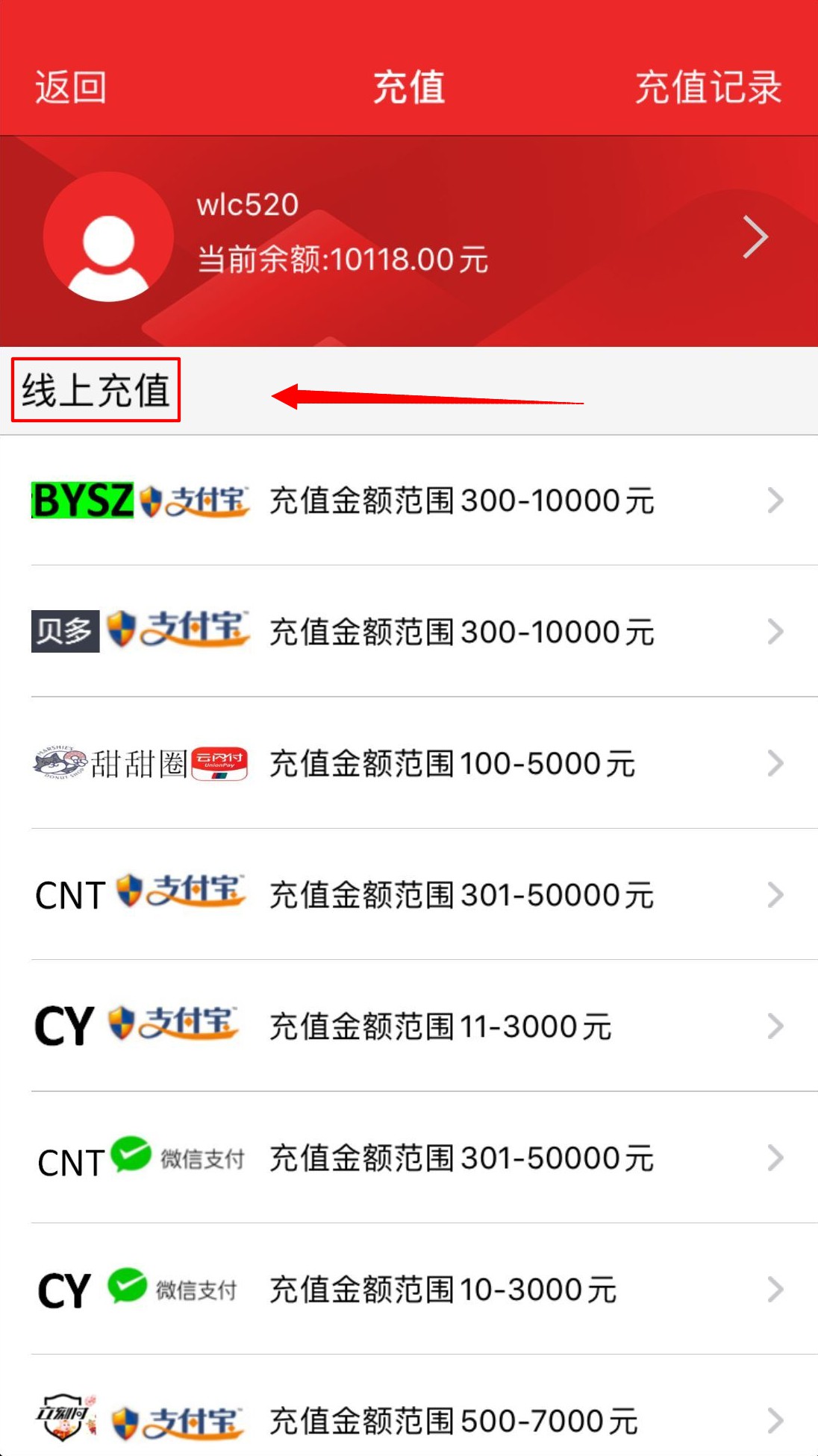This screenshot has width=818, height=1456.
Task: Select CNT Alipay 301-50000元 channel
Action: (409, 894)
